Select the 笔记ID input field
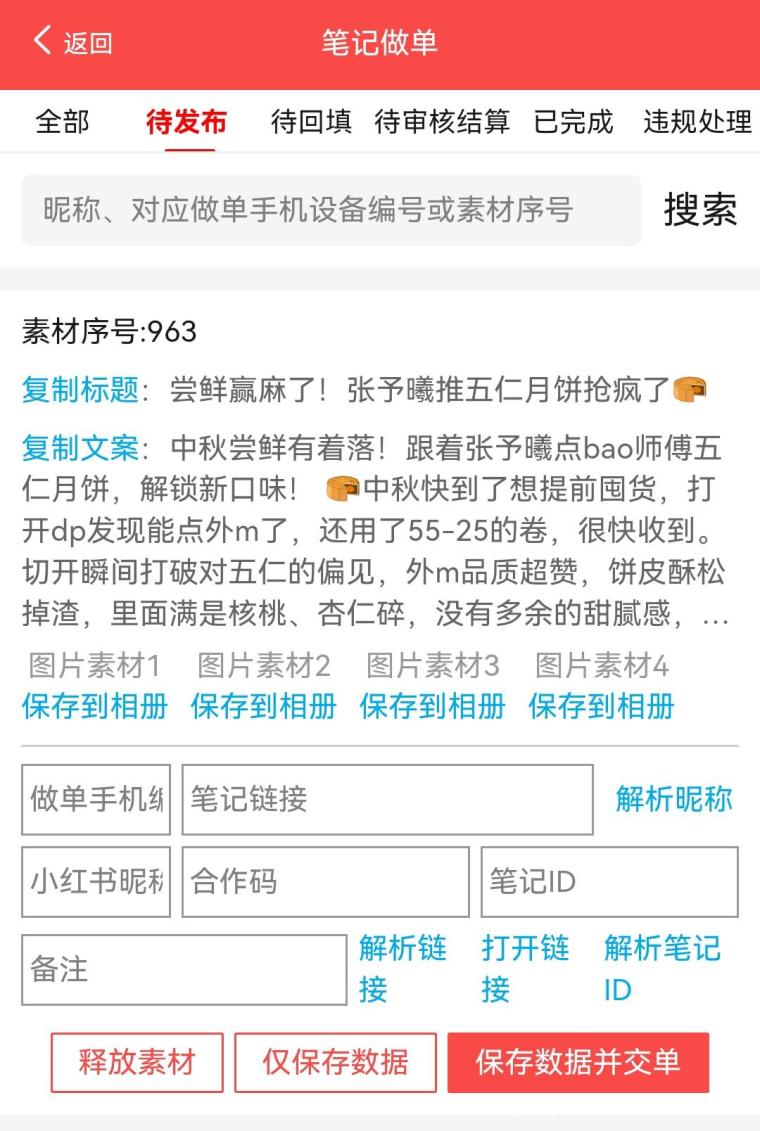This screenshot has width=760, height=1131. coord(609,882)
